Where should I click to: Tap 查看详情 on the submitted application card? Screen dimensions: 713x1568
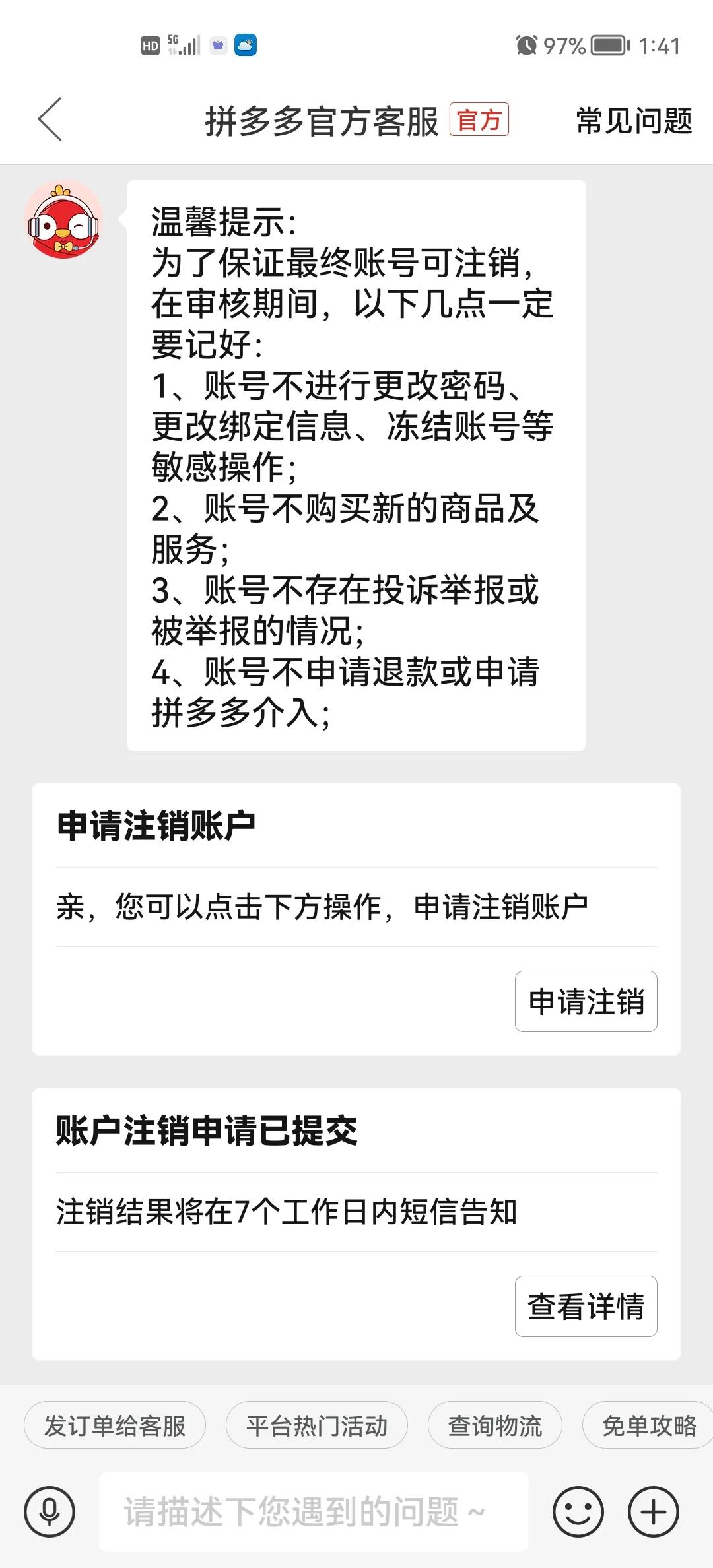(585, 1307)
